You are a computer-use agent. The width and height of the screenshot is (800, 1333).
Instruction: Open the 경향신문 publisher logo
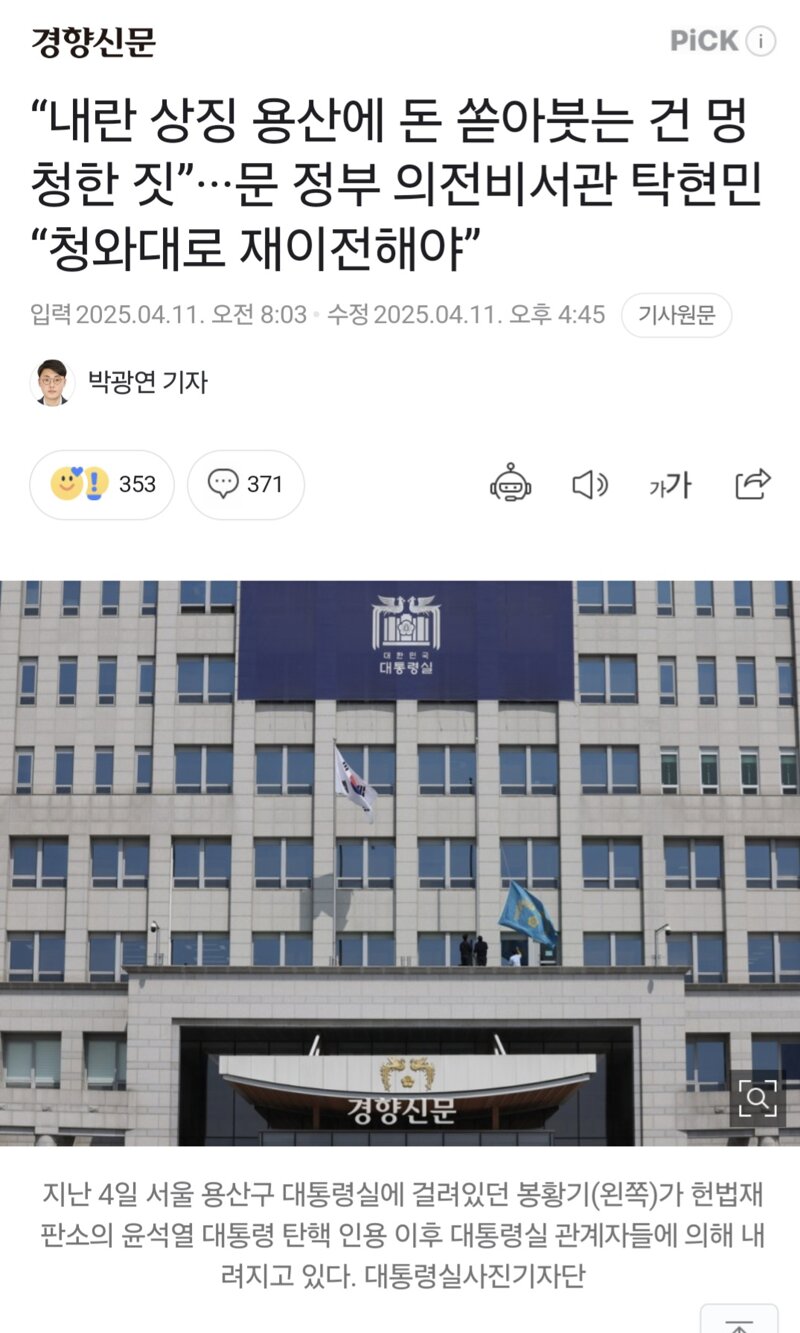click(93, 41)
